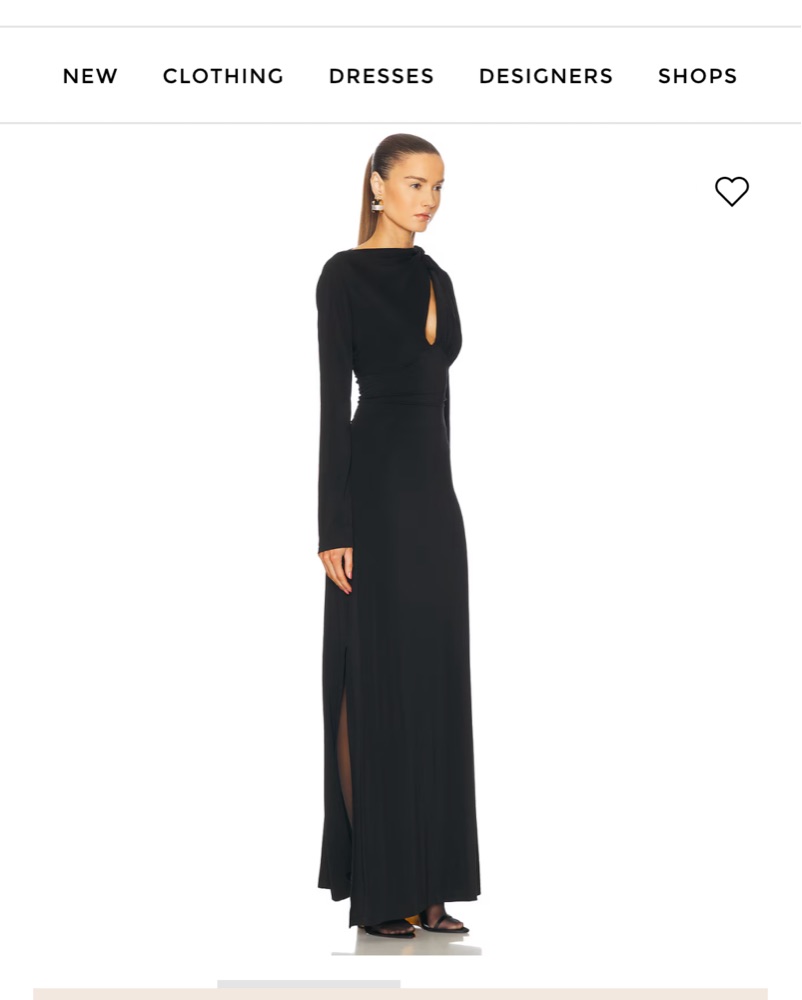The width and height of the screenshot is (802, 1000).
Task: Browse the DESIGNERS menu
Action: [546, 76]
